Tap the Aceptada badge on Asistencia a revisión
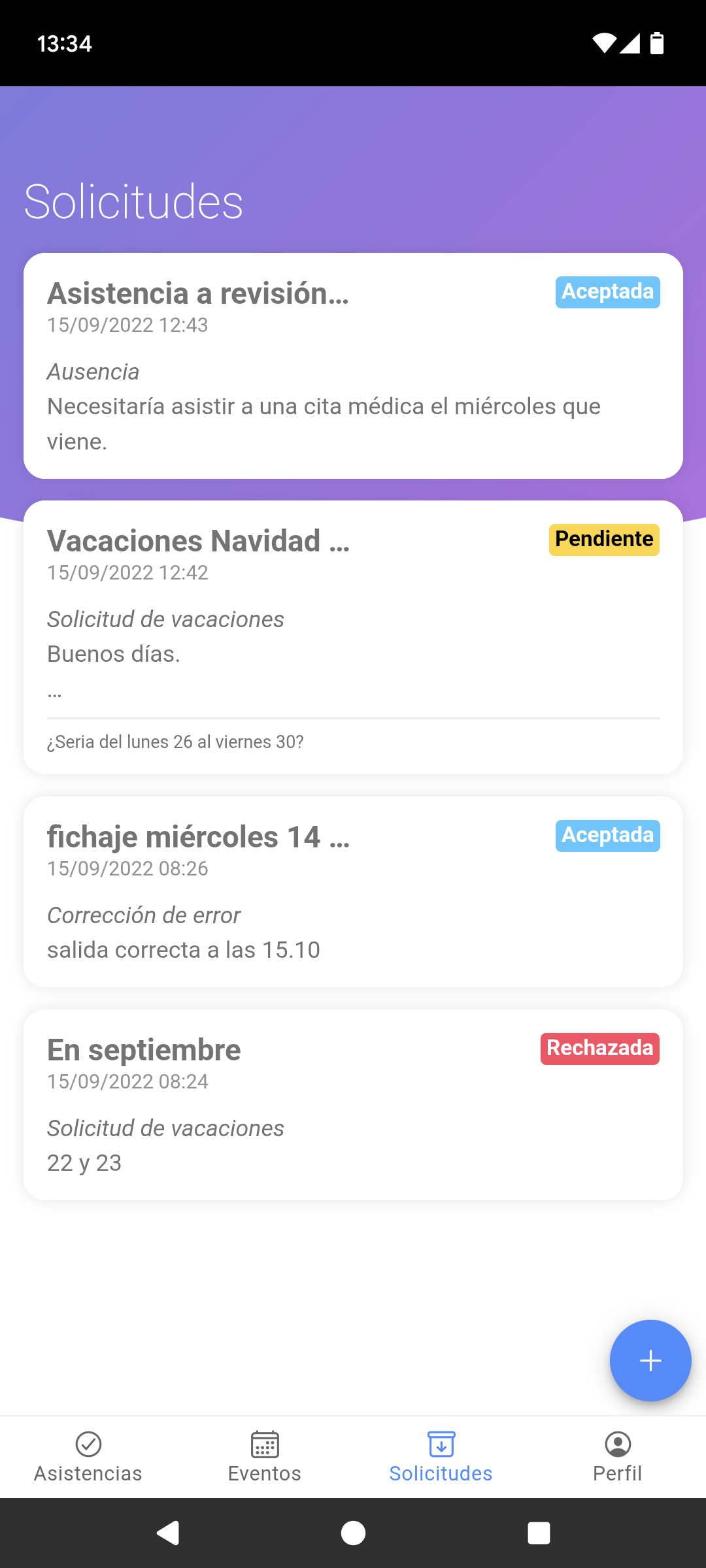 (607, 292)
